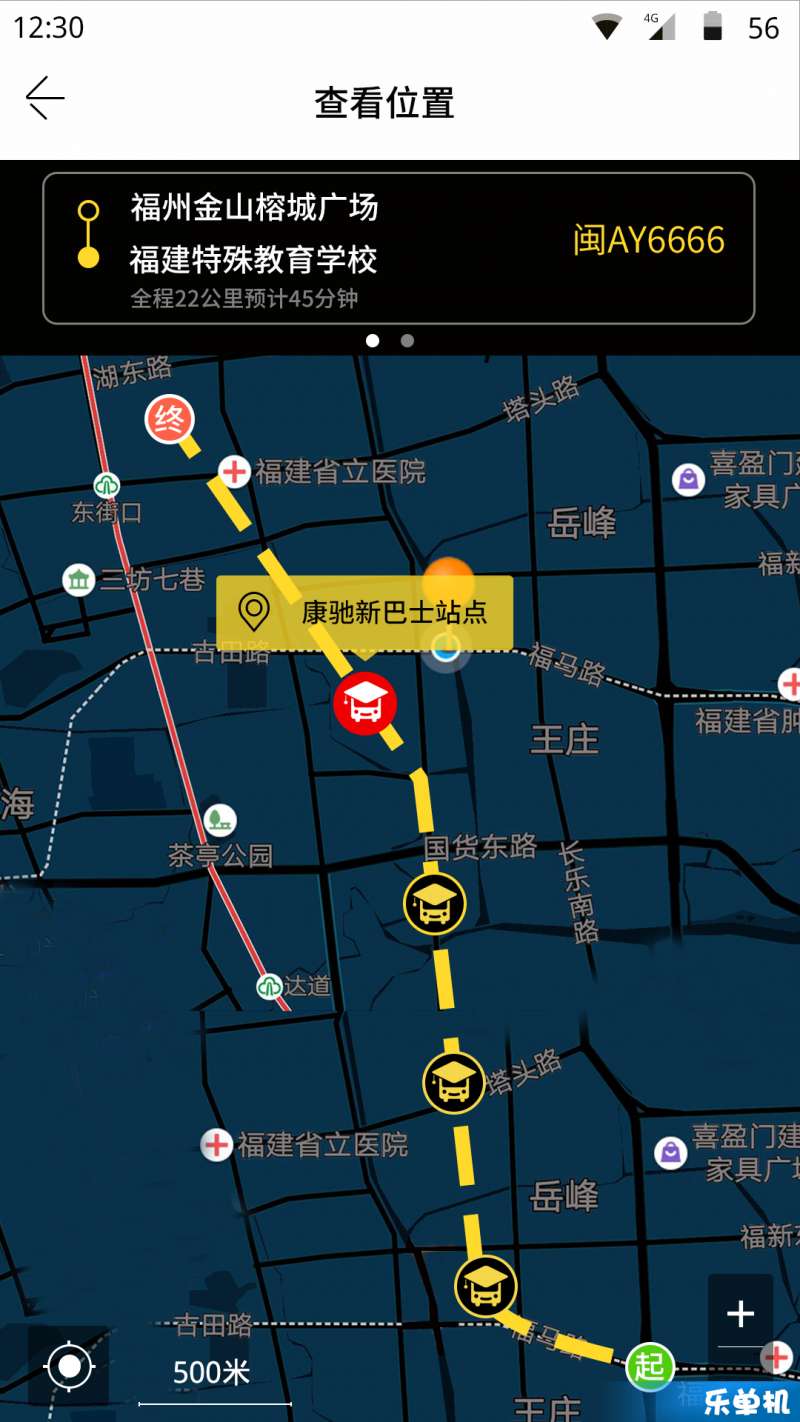
Task: Tap bus stop marker near 国货东路
Action: click(434, 904)
